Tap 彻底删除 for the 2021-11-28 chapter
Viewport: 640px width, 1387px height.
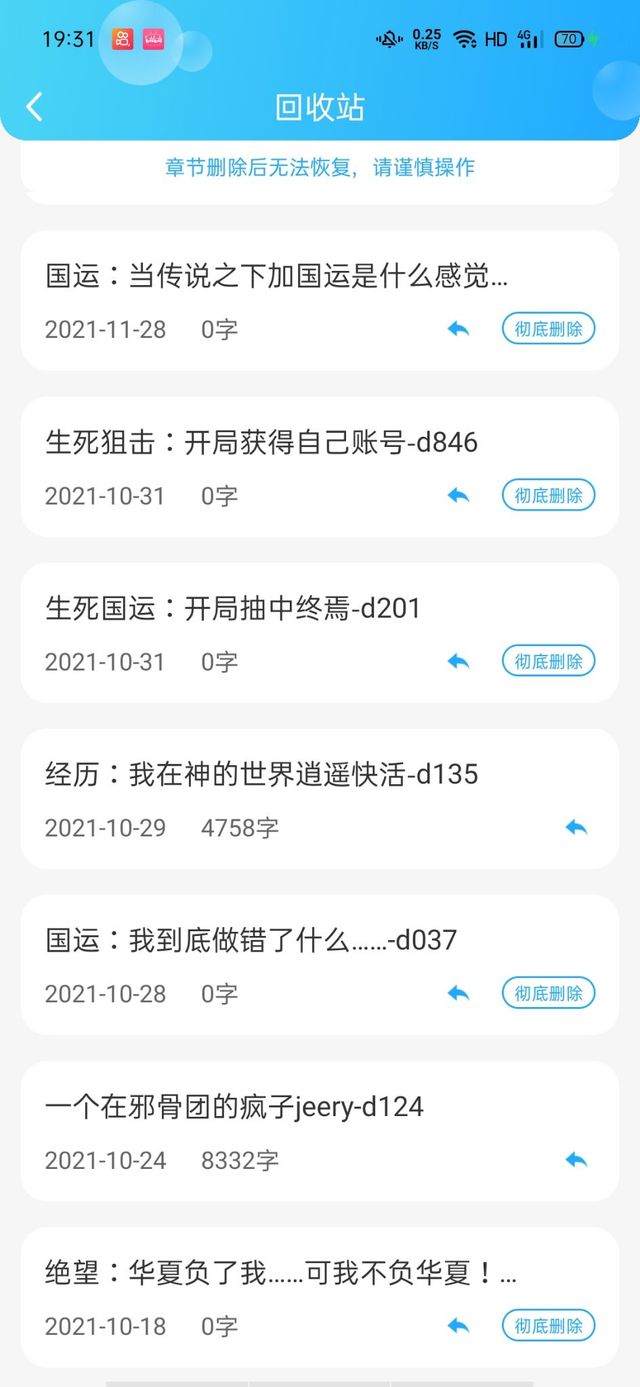[x=548, y=329]
